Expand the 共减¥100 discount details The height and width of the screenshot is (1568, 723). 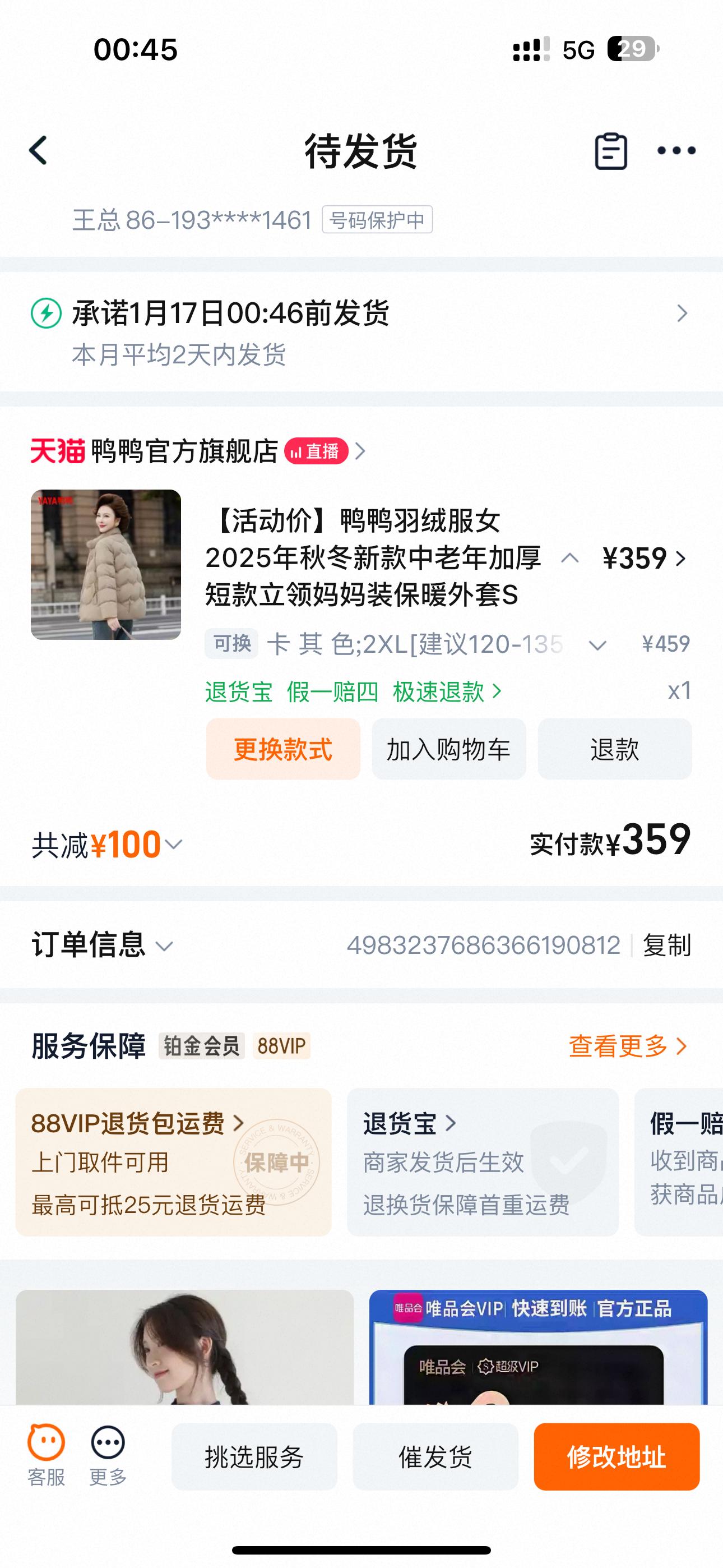107,845
